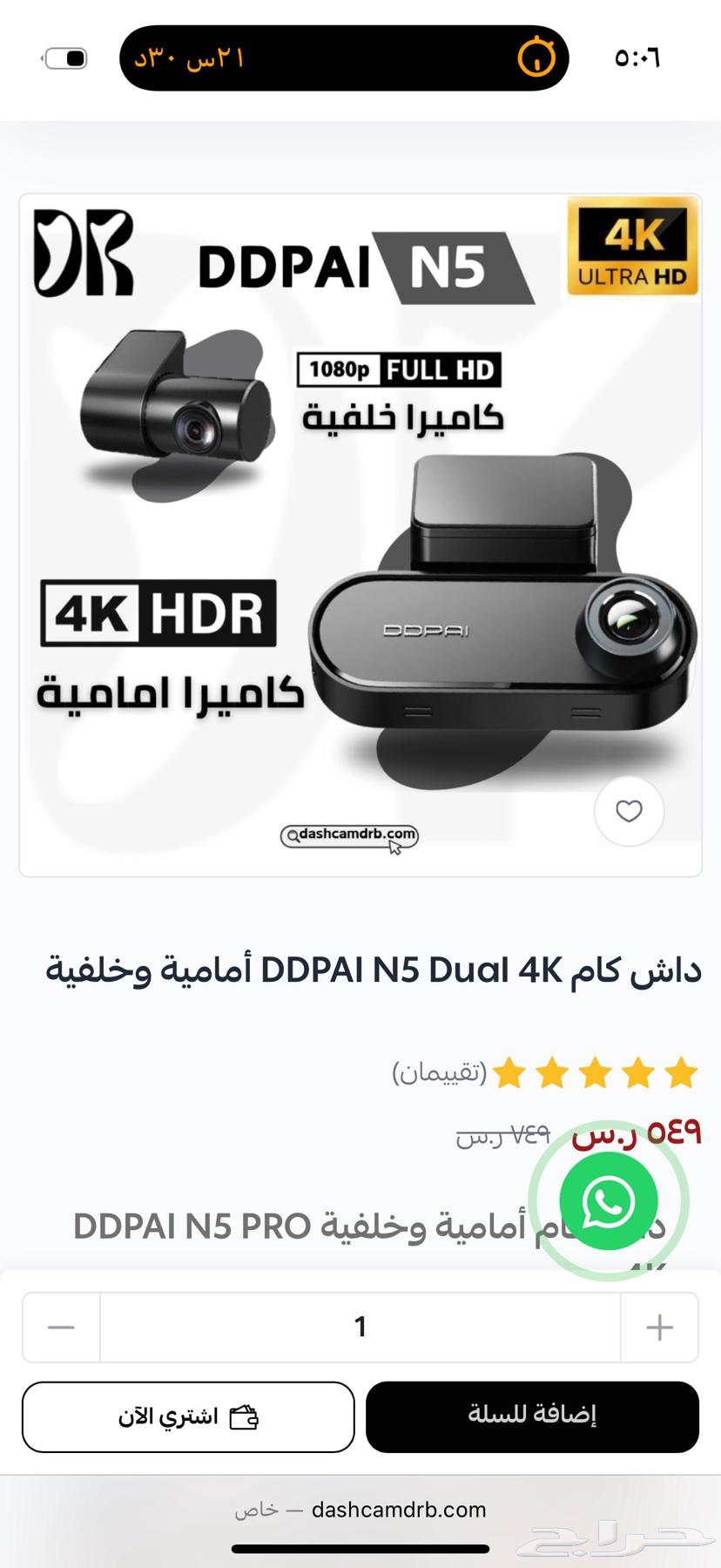Viewport: 721px width, 1568px height.
Task: Open the reviews link (تقييمان)
Action: pos(440,1072)
